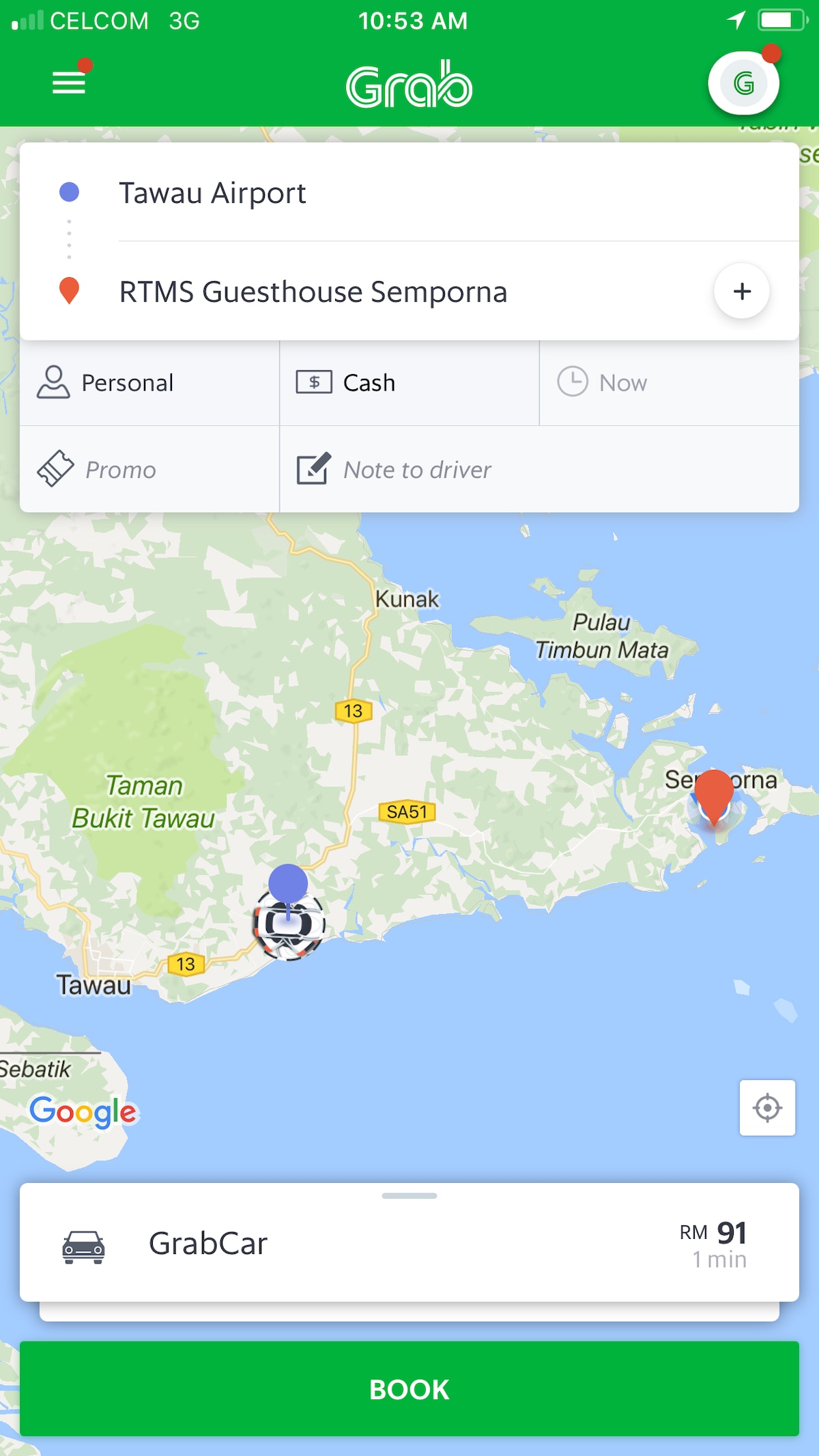
Task: Tap the BOOK button
Action: pyautogui.click(x=409, y=1389)
